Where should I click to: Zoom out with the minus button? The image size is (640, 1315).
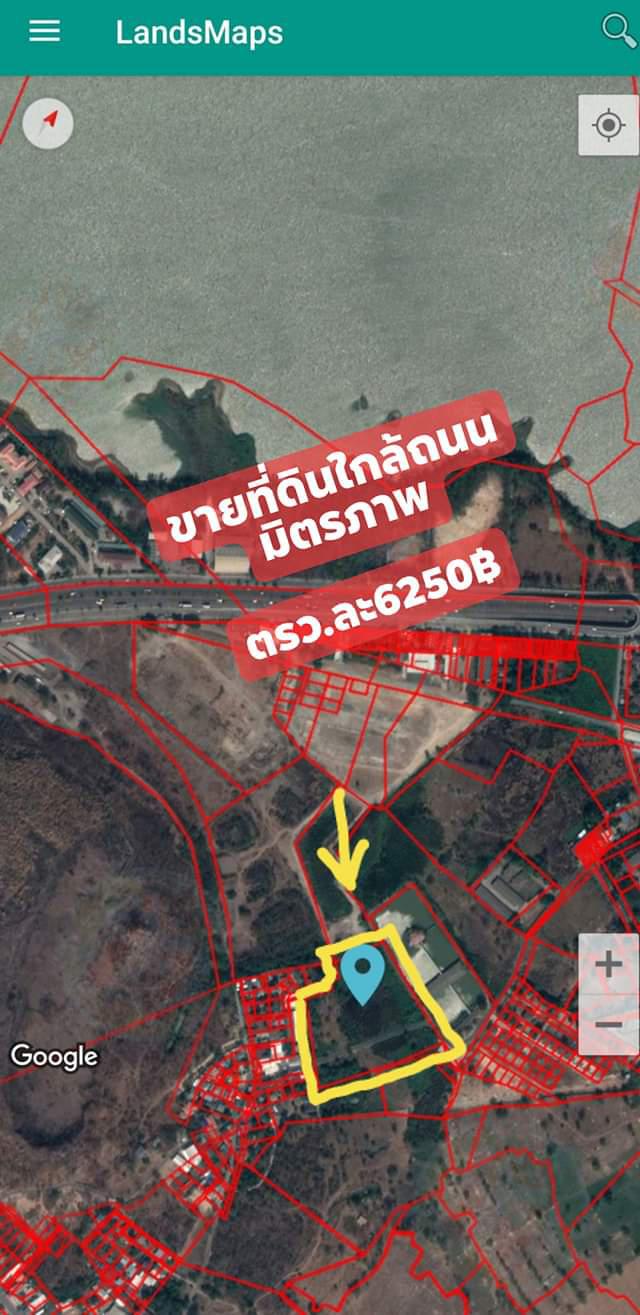[608, 1025]
